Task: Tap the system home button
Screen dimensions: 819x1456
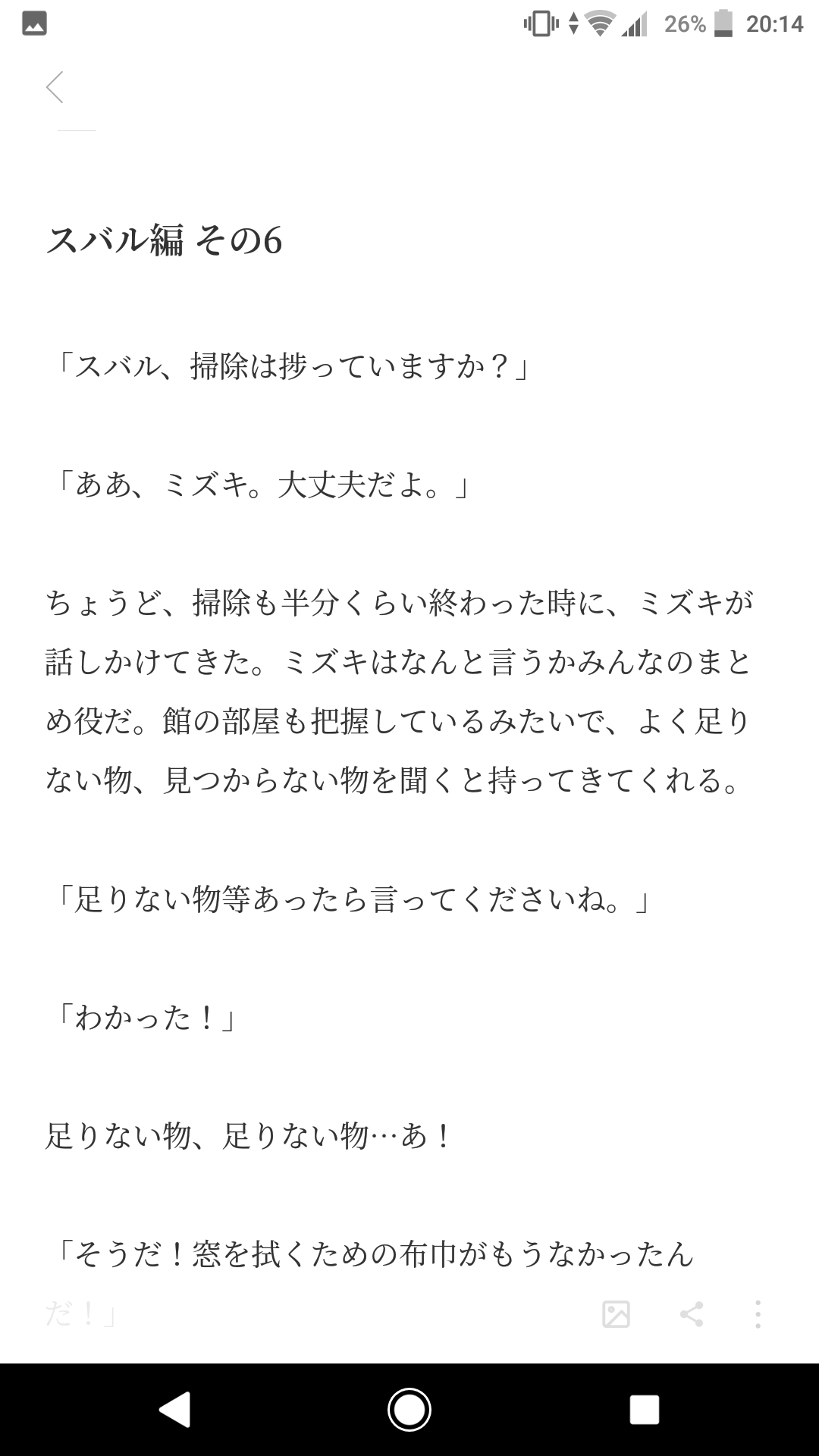Action: coord(409,1410)
